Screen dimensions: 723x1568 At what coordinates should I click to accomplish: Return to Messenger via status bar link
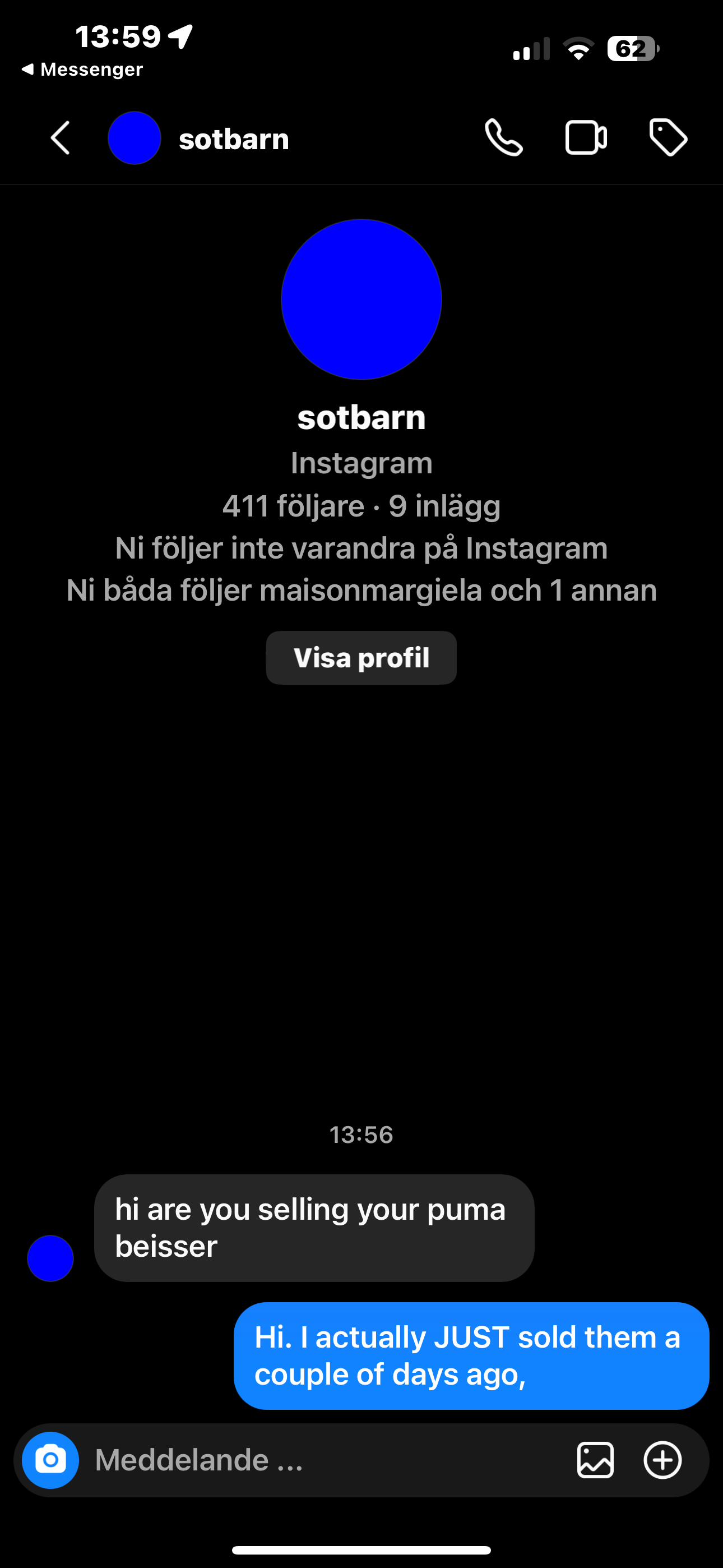point(82,70)
